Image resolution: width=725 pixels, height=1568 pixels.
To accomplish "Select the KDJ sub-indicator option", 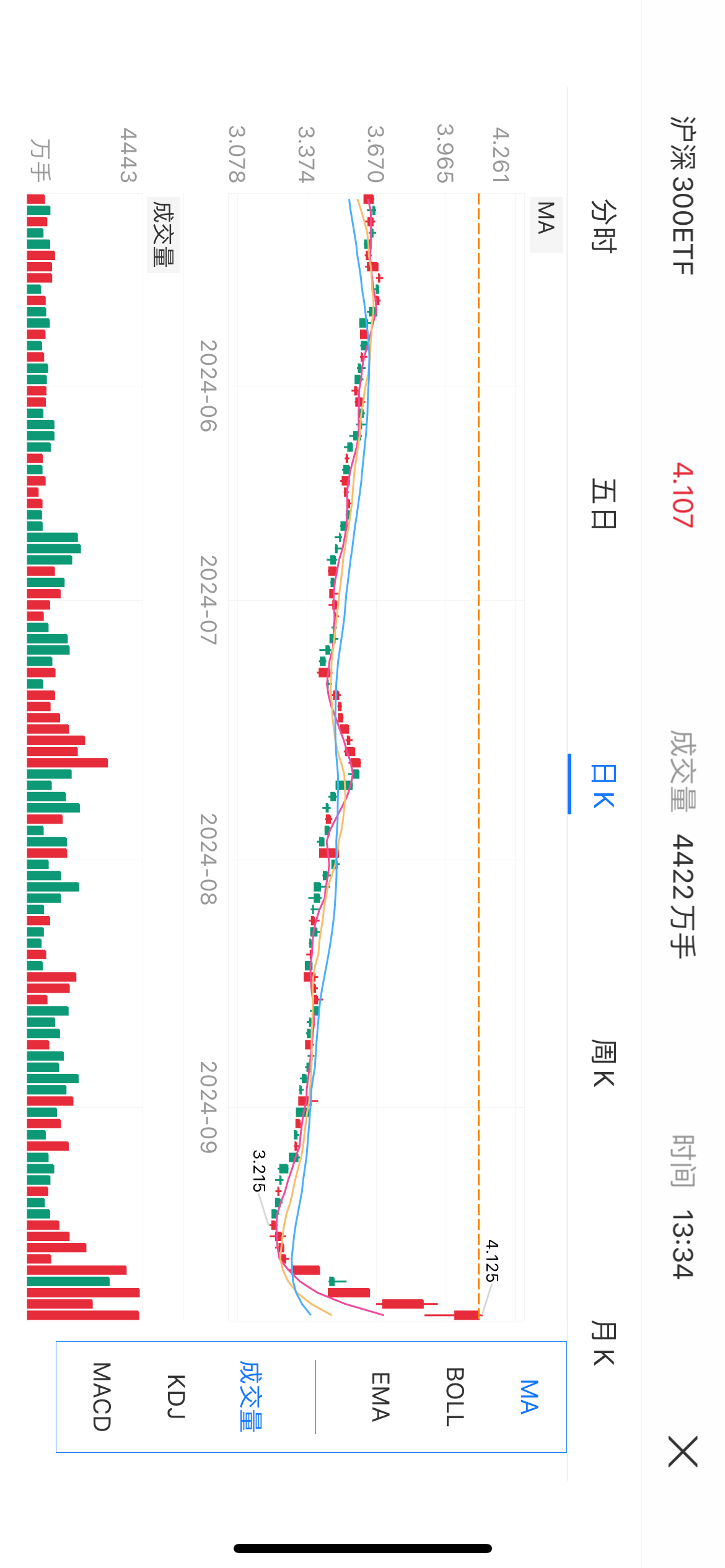I will [176, 1396].
